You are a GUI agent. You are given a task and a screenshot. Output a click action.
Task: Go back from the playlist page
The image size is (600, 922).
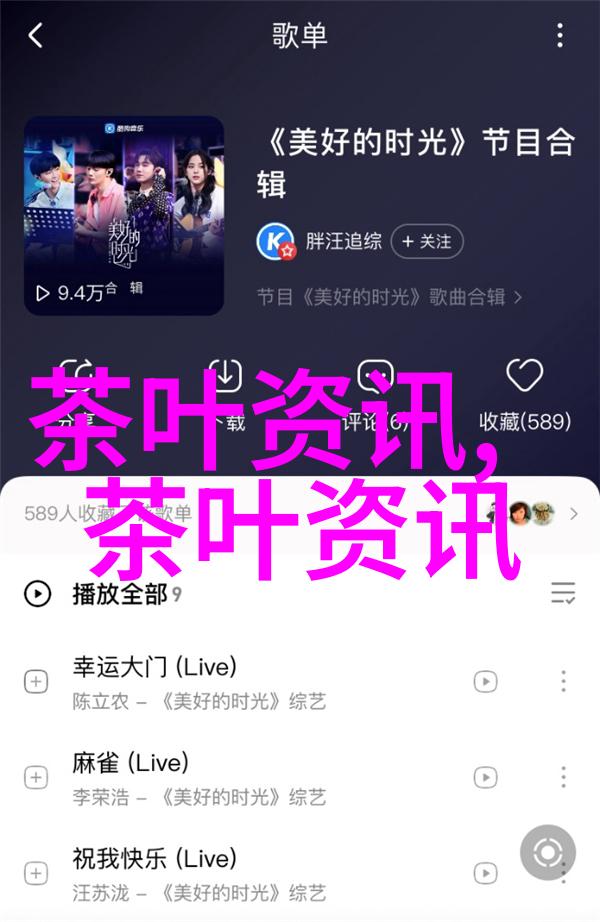click(x=36, y=37)
